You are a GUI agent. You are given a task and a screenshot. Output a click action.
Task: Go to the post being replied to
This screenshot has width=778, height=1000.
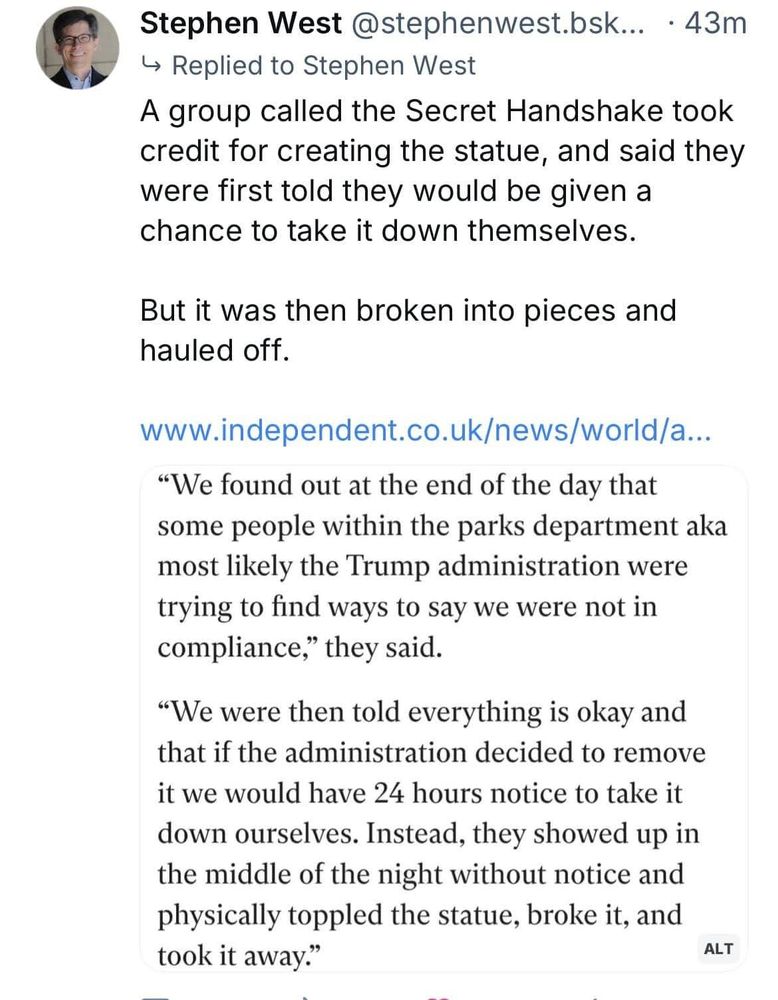323,66
